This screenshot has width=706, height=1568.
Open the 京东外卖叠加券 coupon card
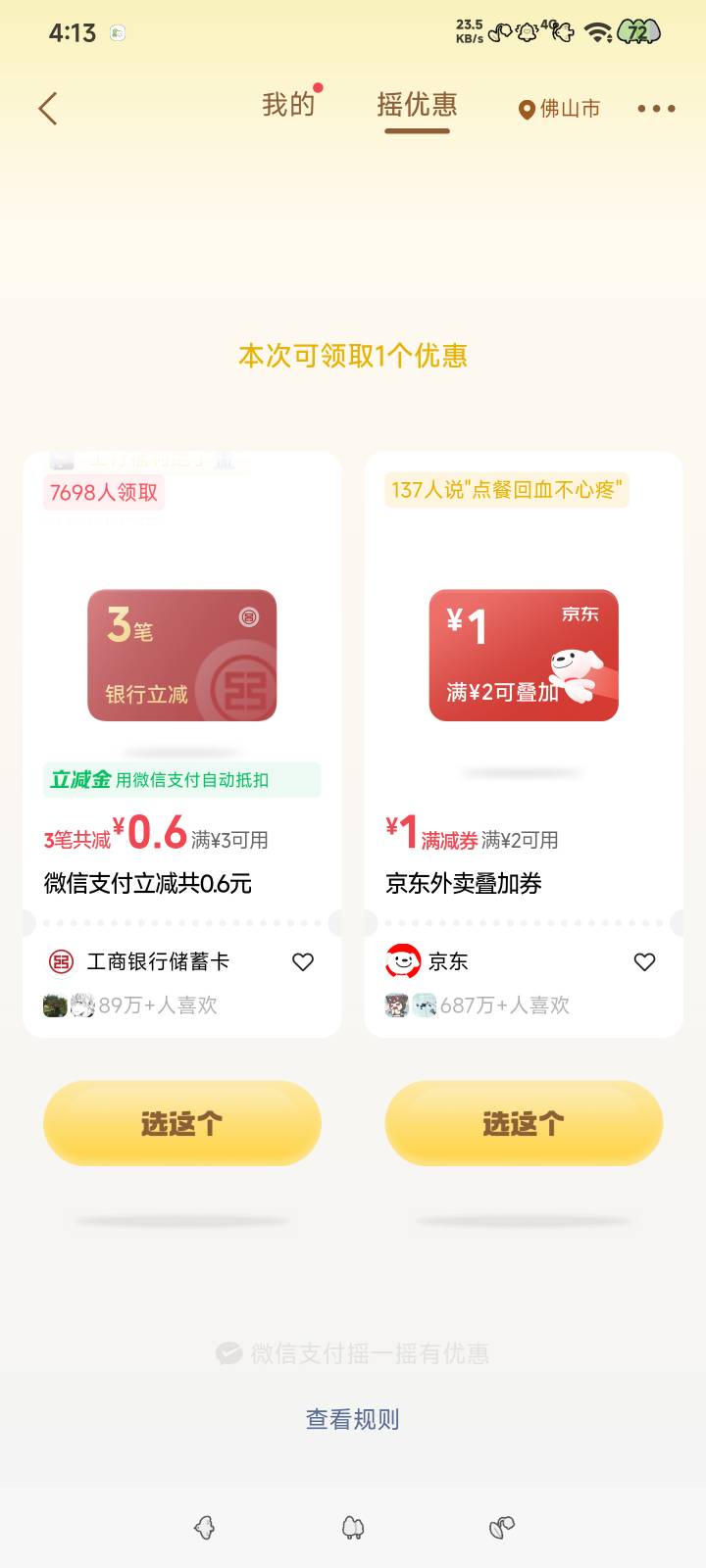tap(524, 744)
